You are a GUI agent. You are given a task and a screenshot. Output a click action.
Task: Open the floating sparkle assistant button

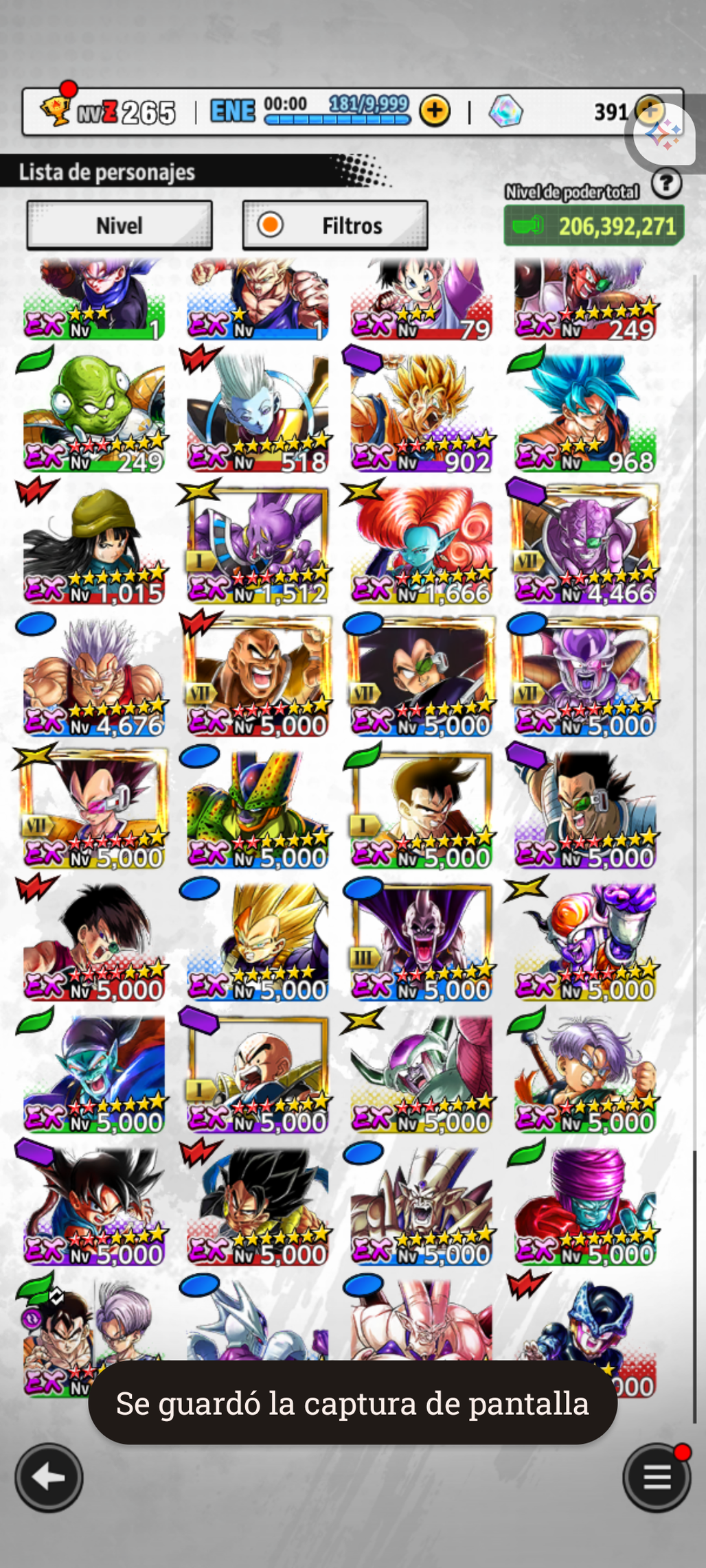point(664,135)
